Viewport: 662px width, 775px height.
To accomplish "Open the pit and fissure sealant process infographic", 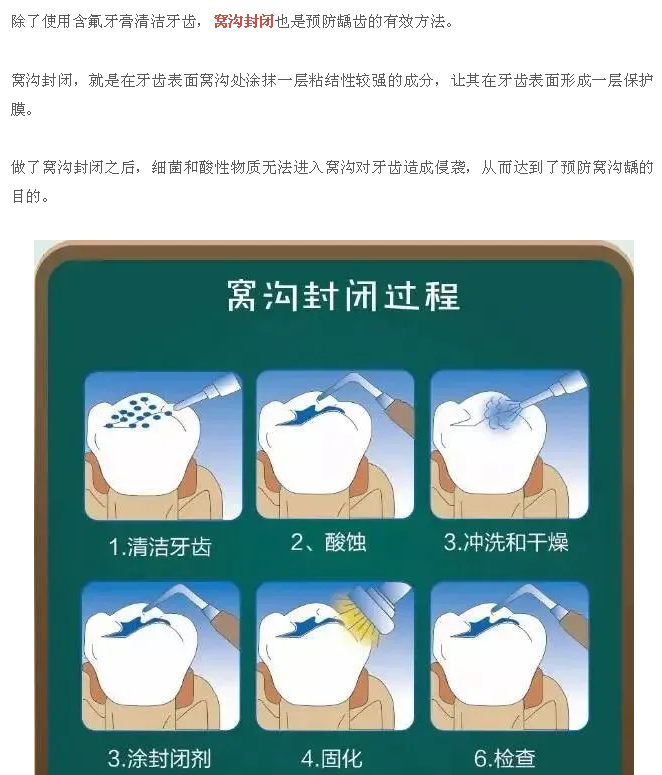I will pos(333,507).
